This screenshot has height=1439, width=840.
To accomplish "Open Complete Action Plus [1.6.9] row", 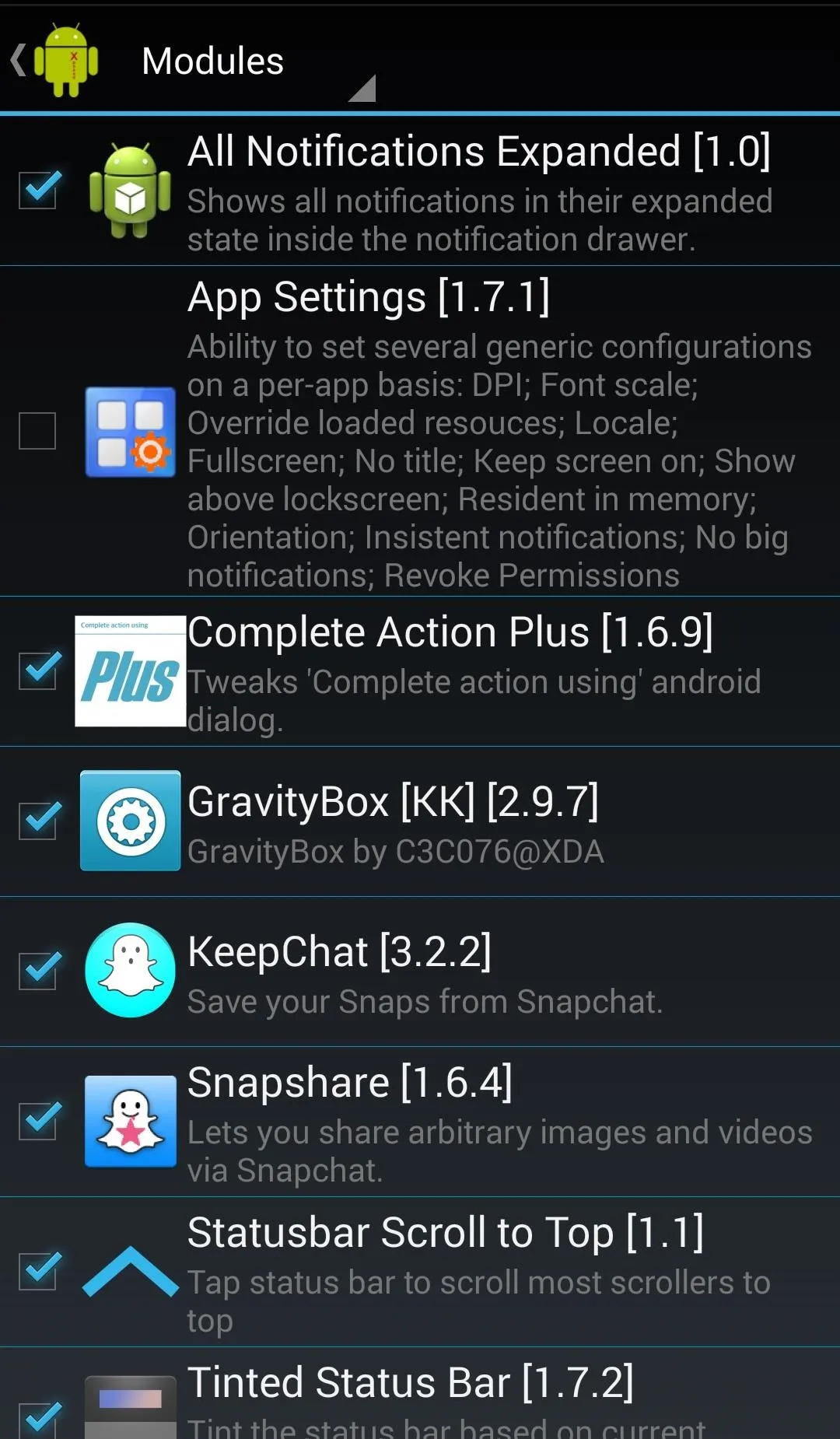I will pyautogui.click(x=420, y=671).
